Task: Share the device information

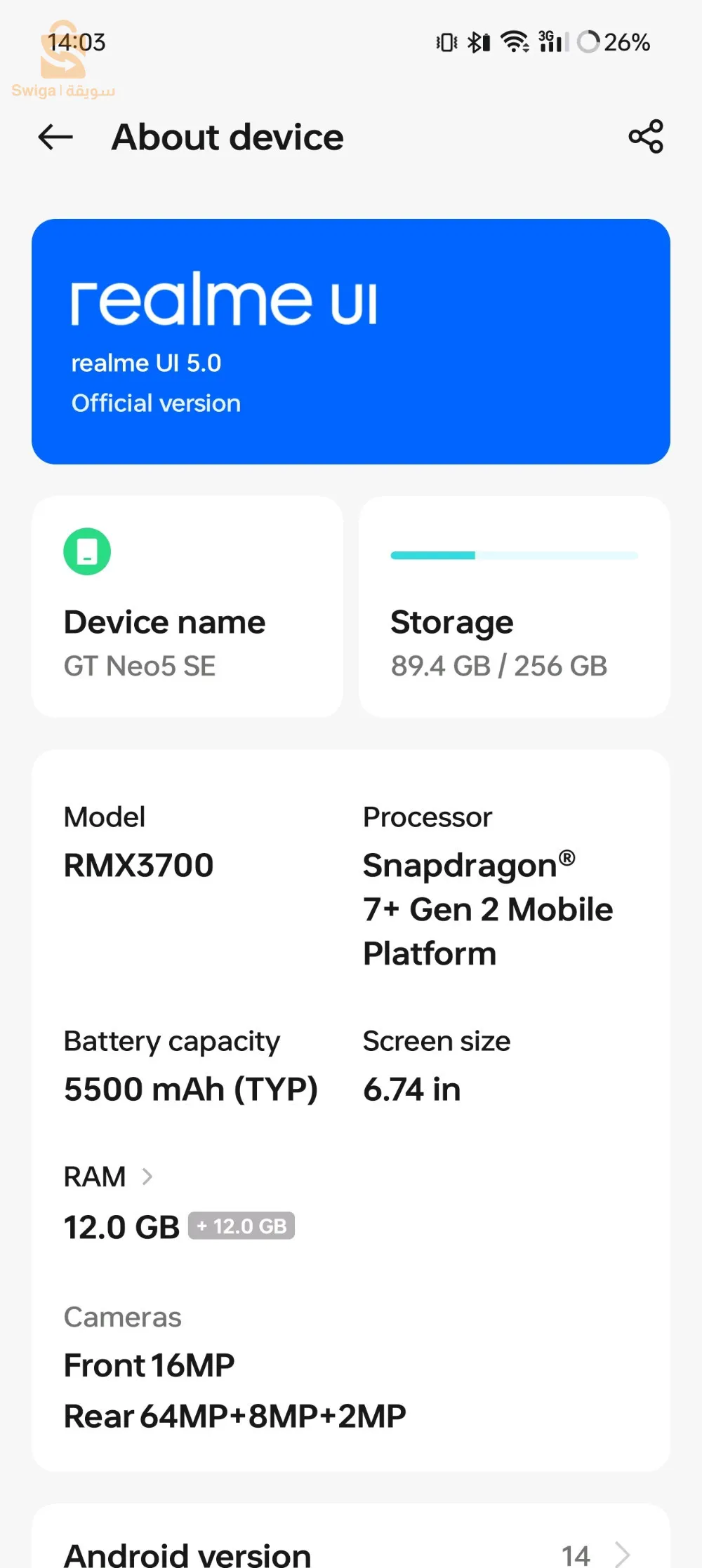Action: (x=645, y=137)
